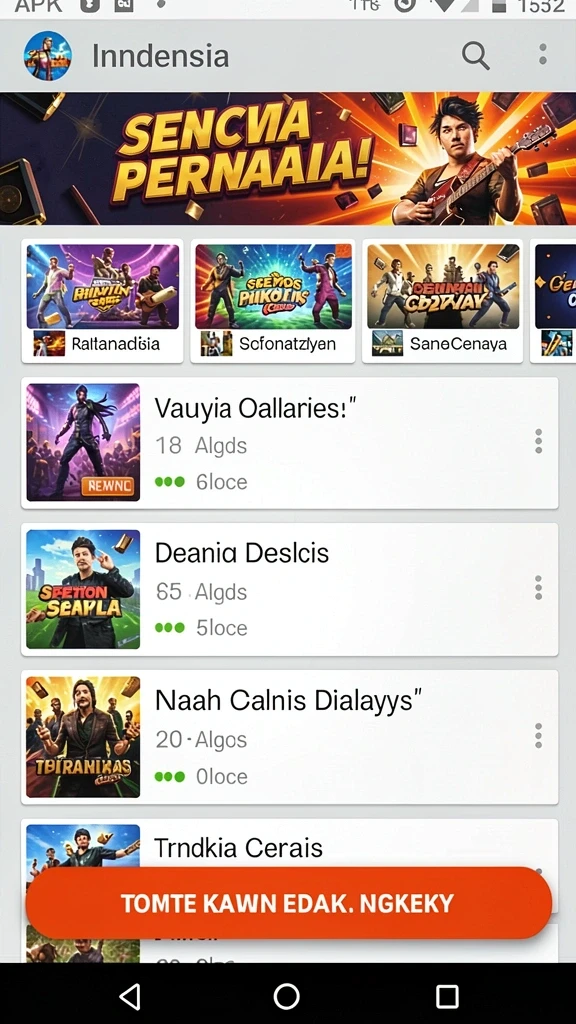Tap the system home button

coord(286,997)
